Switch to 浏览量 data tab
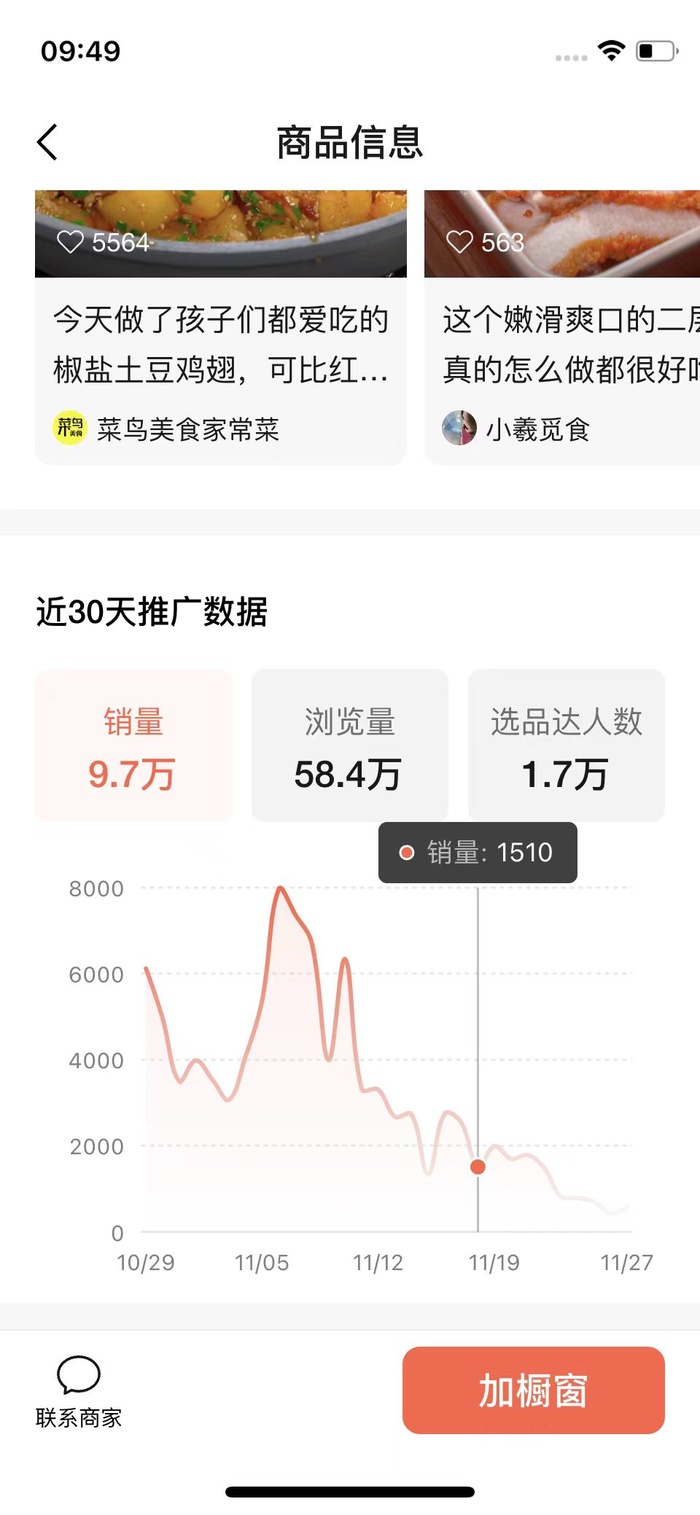The image size is (700, 1515). (349, 746)
